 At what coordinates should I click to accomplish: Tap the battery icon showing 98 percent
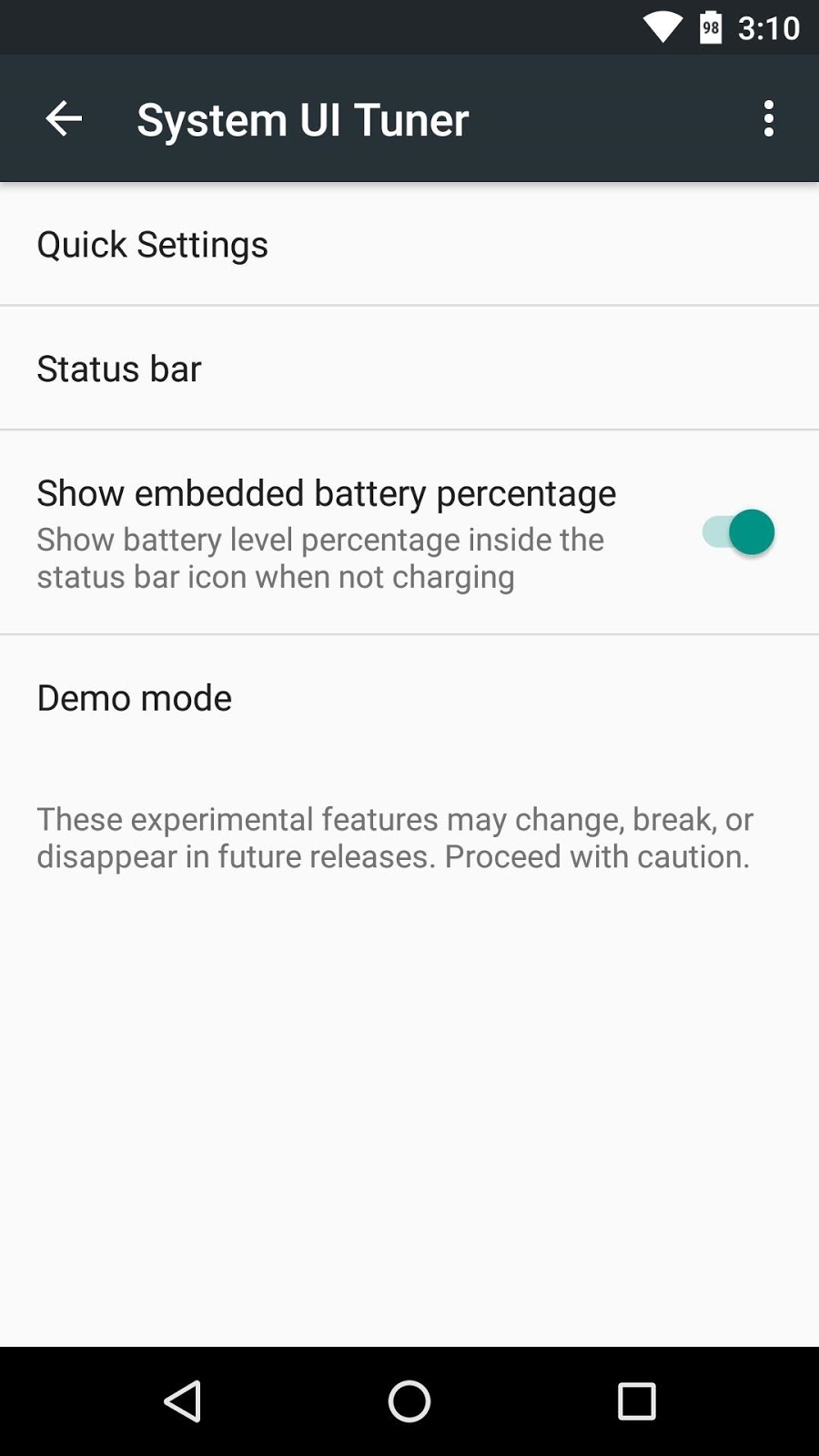711,27
